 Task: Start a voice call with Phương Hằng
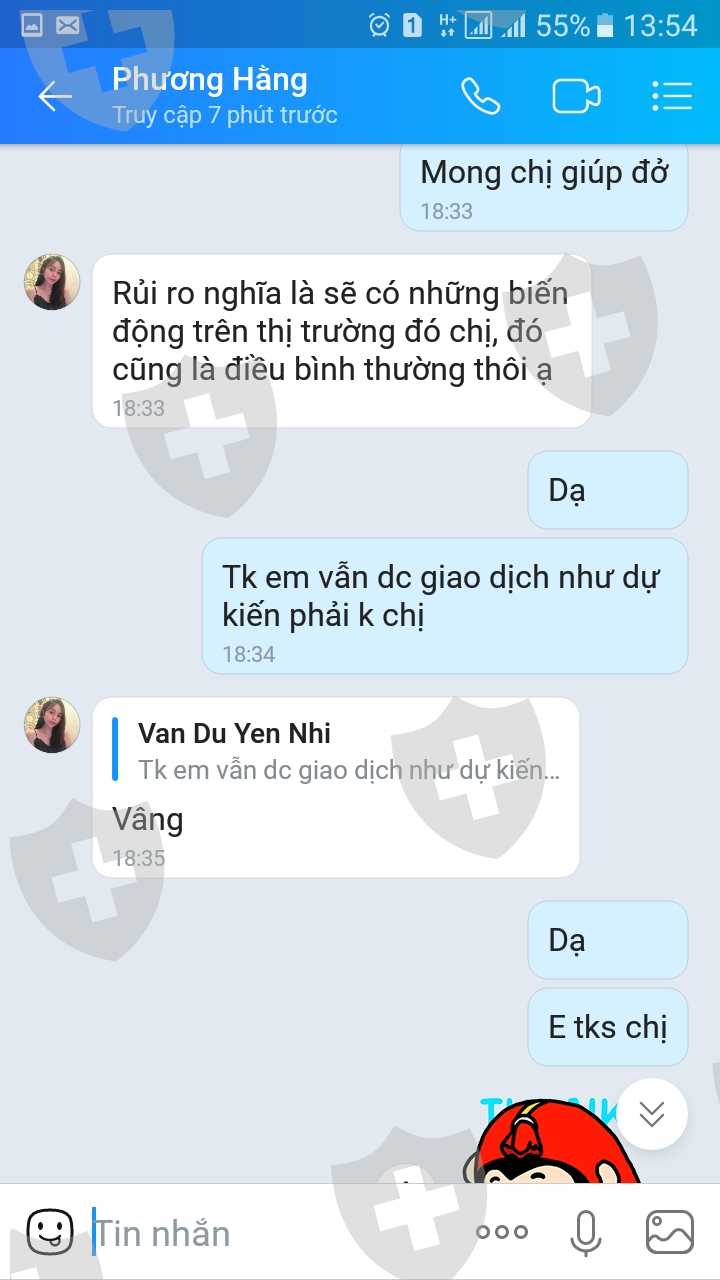(481, 96)
